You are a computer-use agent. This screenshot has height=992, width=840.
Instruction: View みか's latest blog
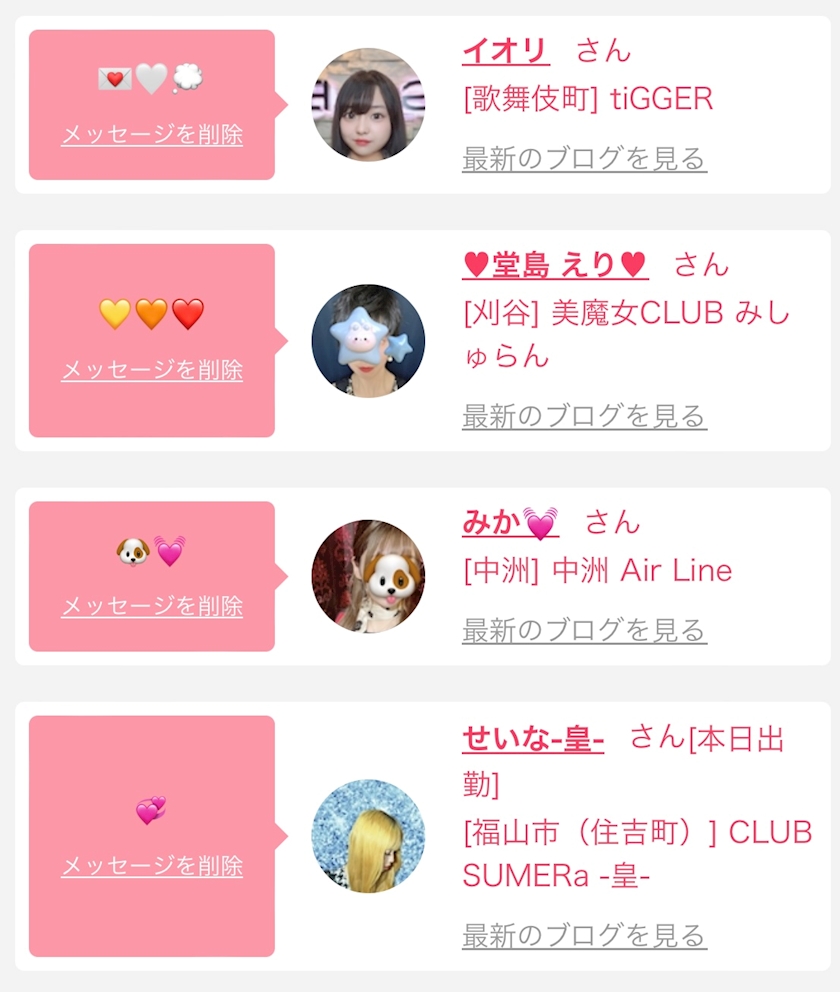point(584,630)
